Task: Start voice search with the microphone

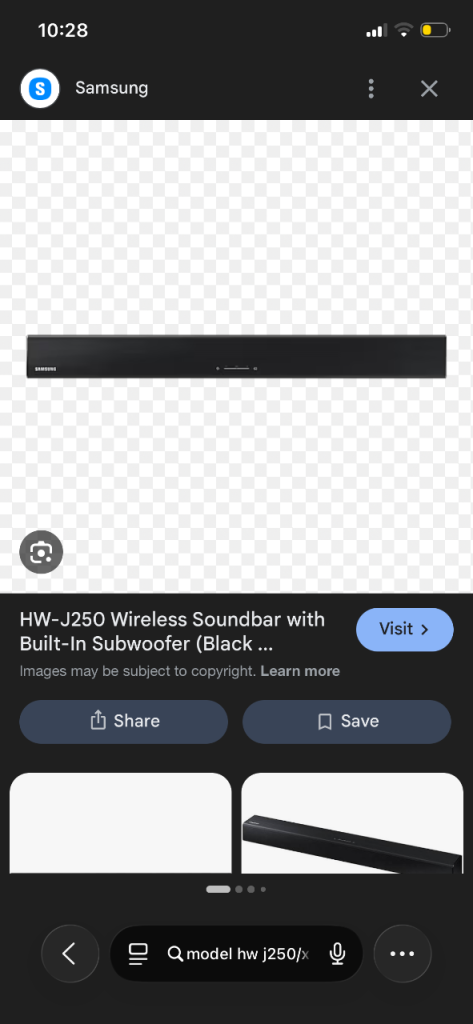Action: [337, 954]
